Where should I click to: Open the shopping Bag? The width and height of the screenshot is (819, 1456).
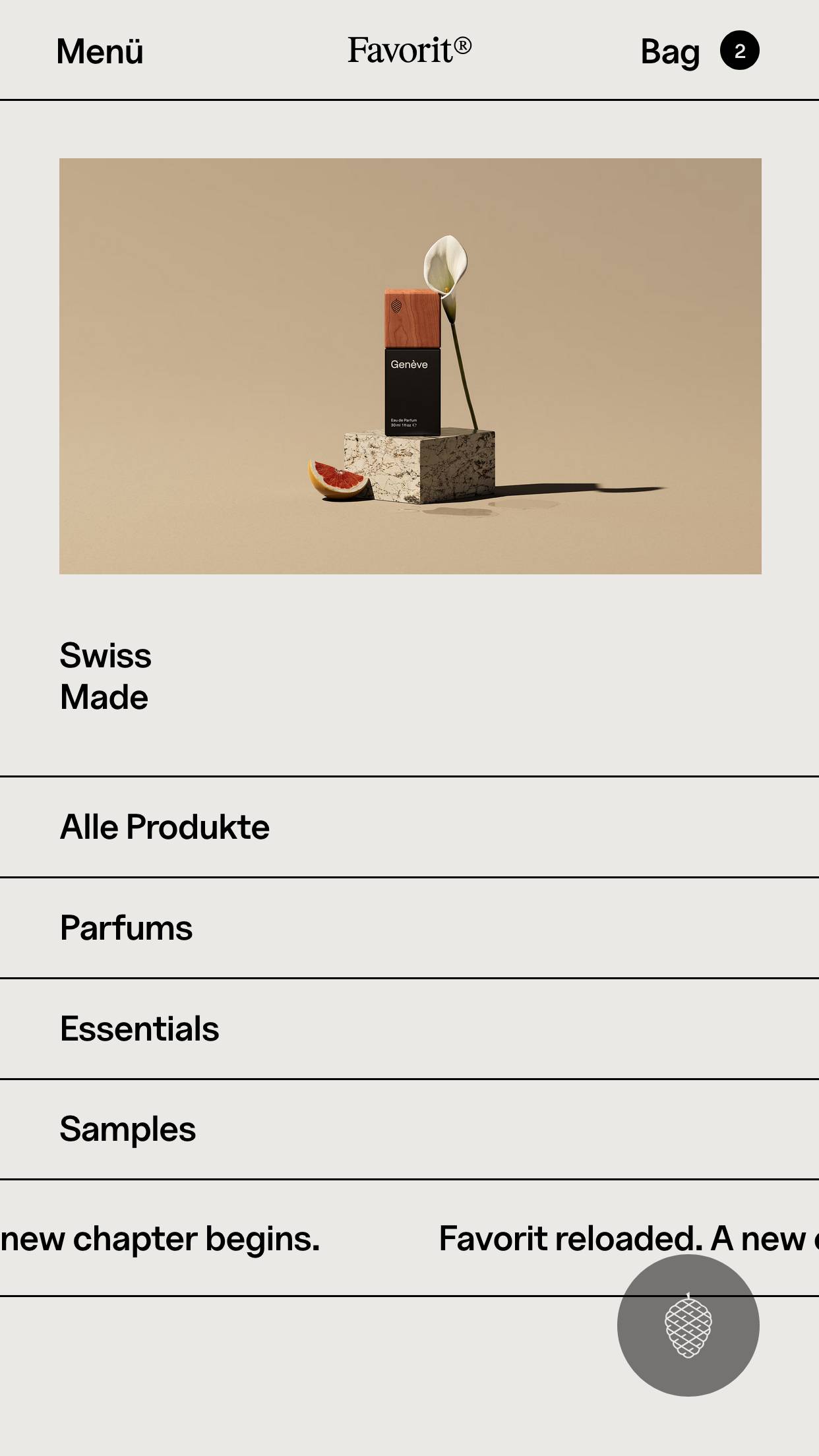tap(699, 51)
